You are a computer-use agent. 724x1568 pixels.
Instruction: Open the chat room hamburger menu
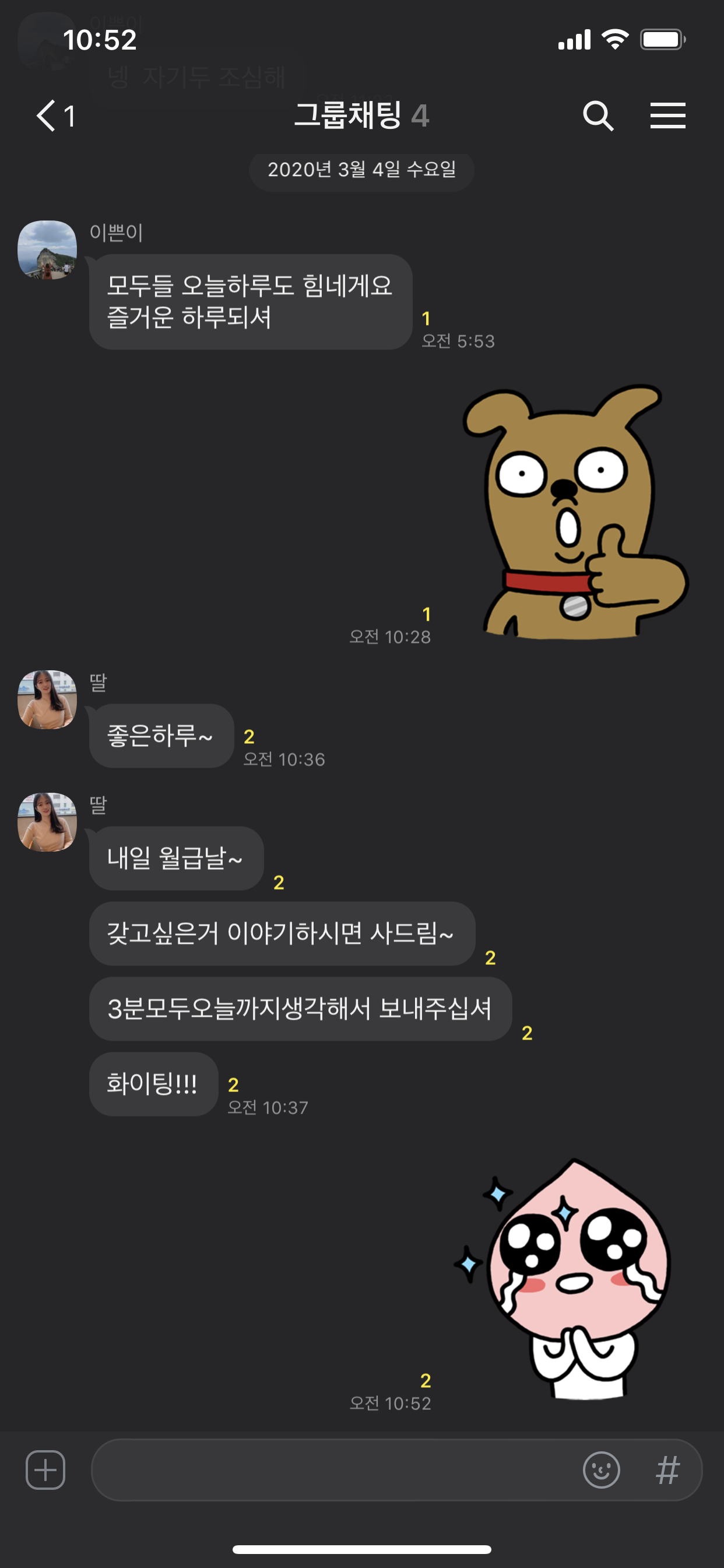pyautogui.click(x=667, y=116)
